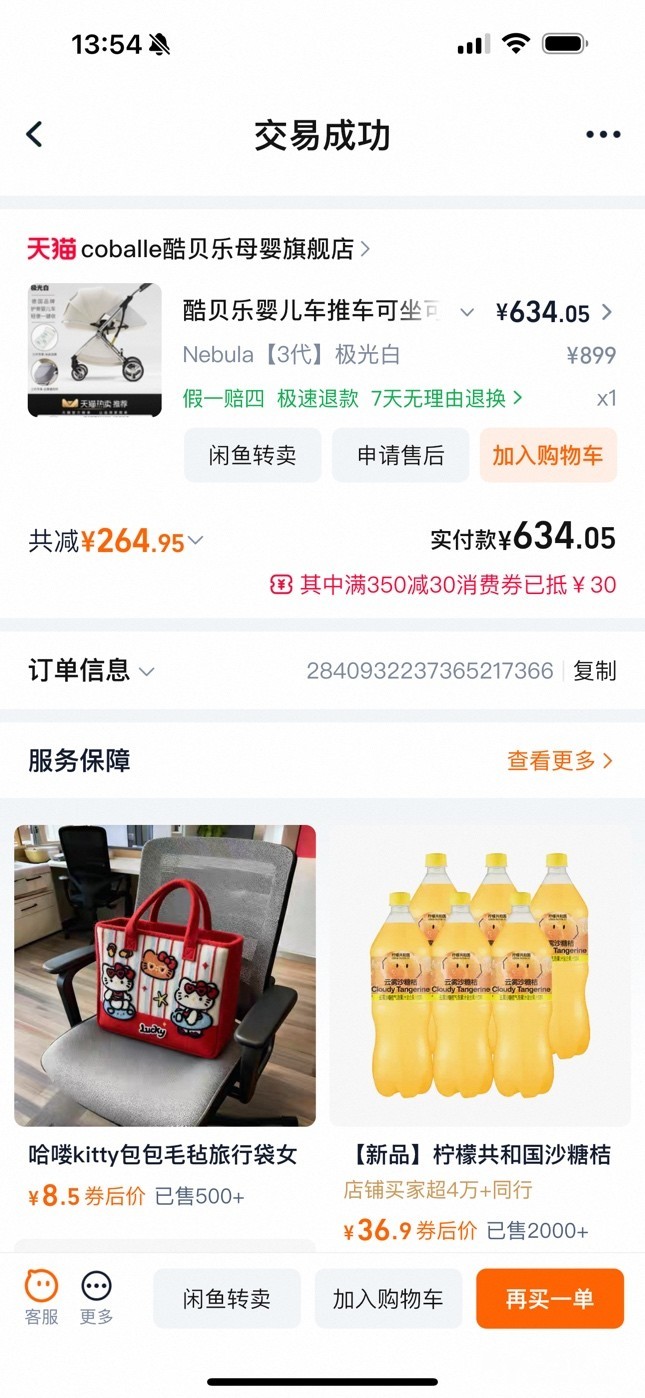Tap 申请售后 for after-sales service

click(x=400, y=456)
